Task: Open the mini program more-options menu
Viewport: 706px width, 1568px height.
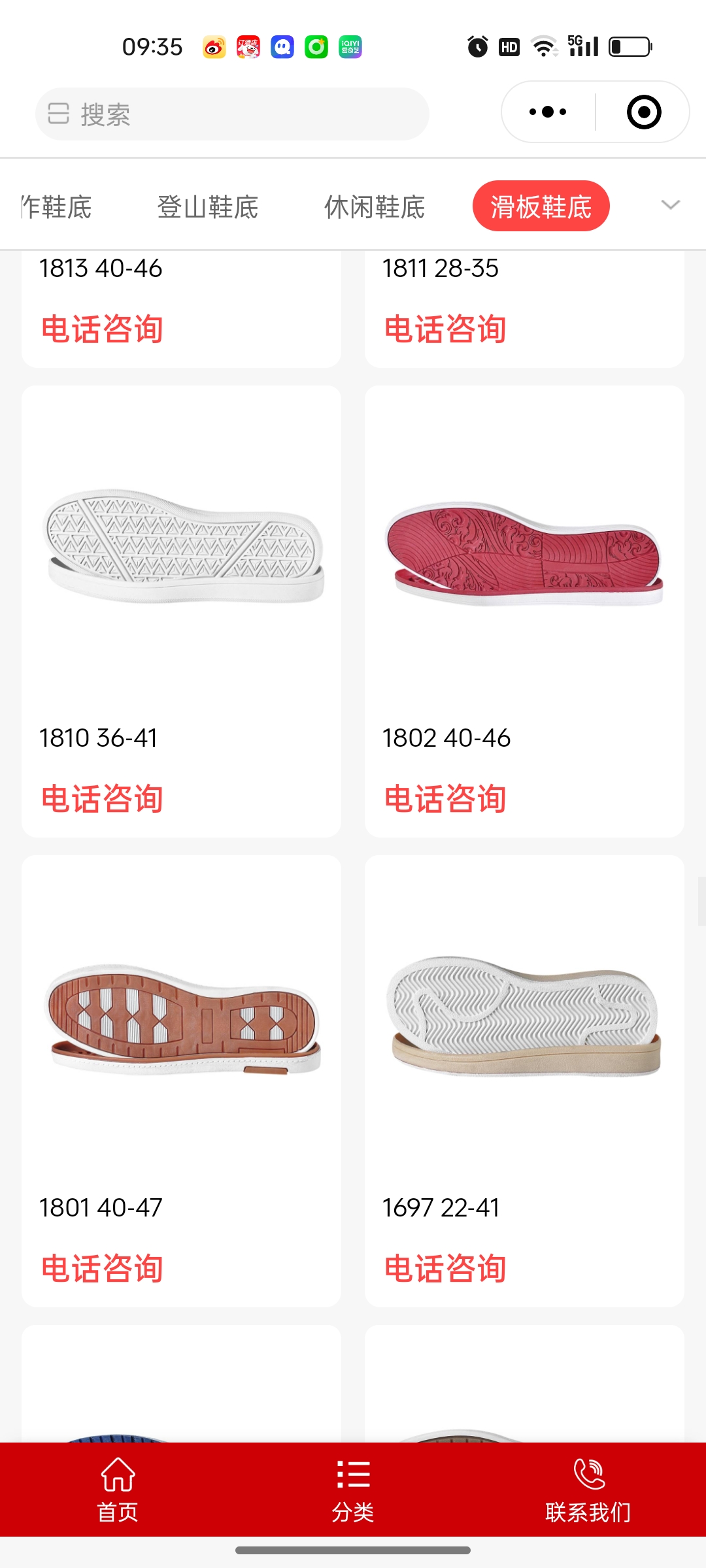Action: coord(548,112)
